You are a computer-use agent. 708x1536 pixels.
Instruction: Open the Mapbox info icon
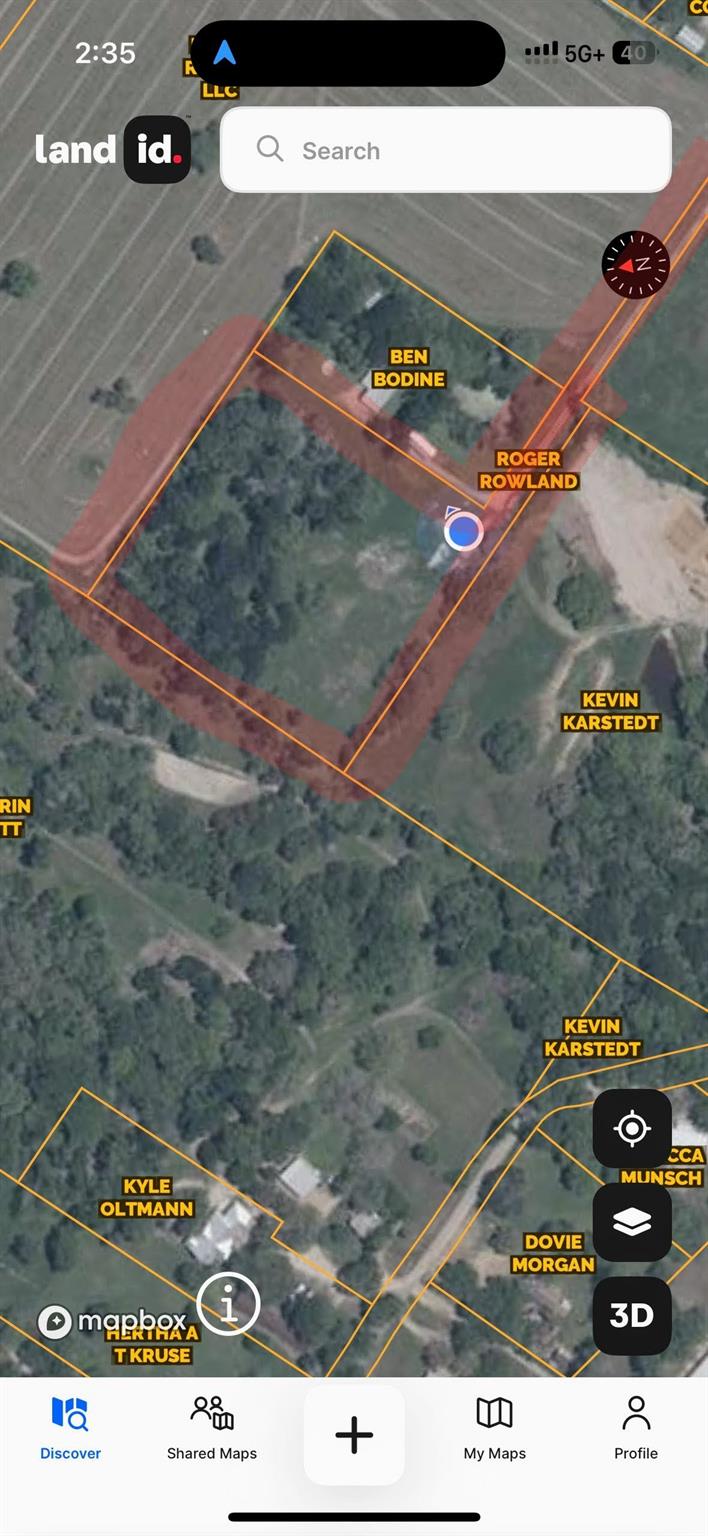[229, 1304]
